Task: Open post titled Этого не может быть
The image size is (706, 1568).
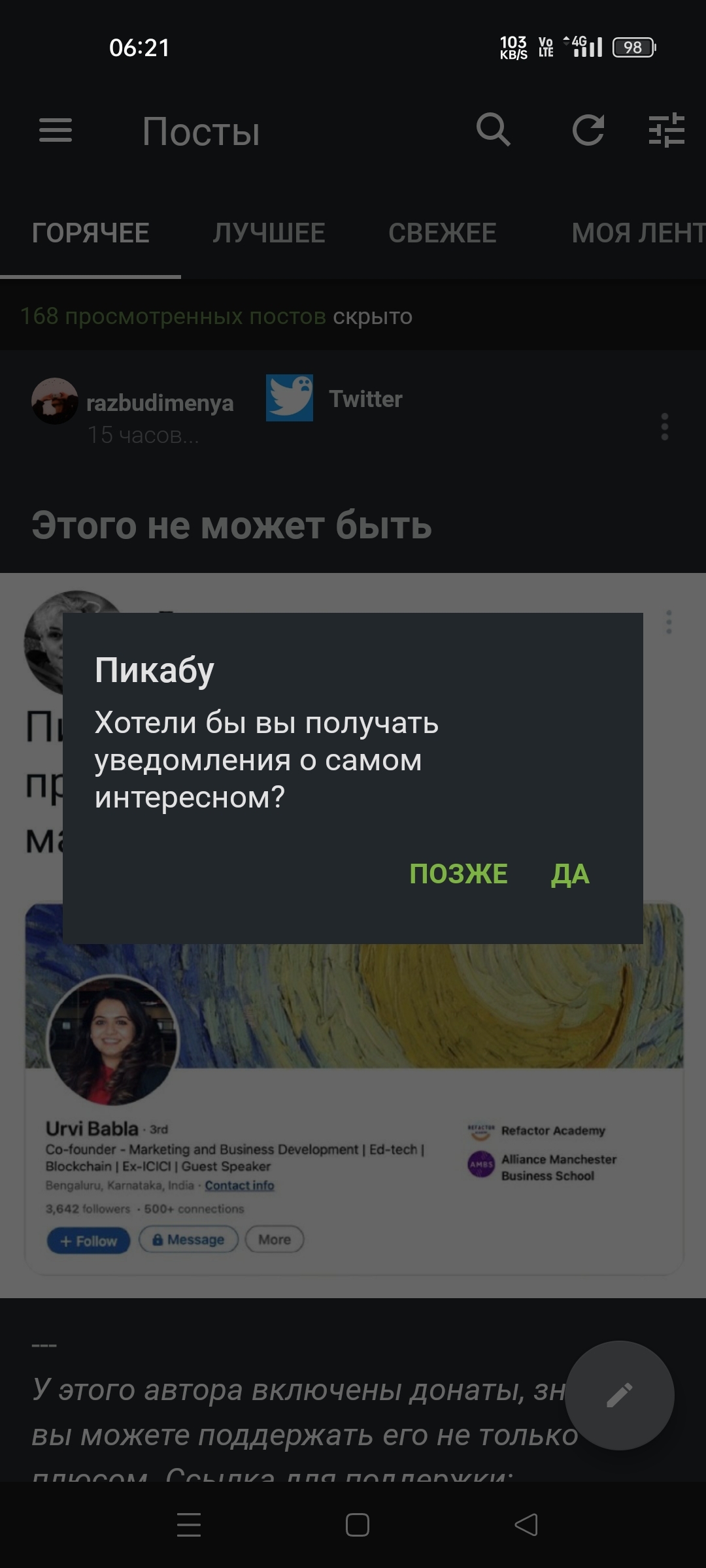Action: click(231, 526)
